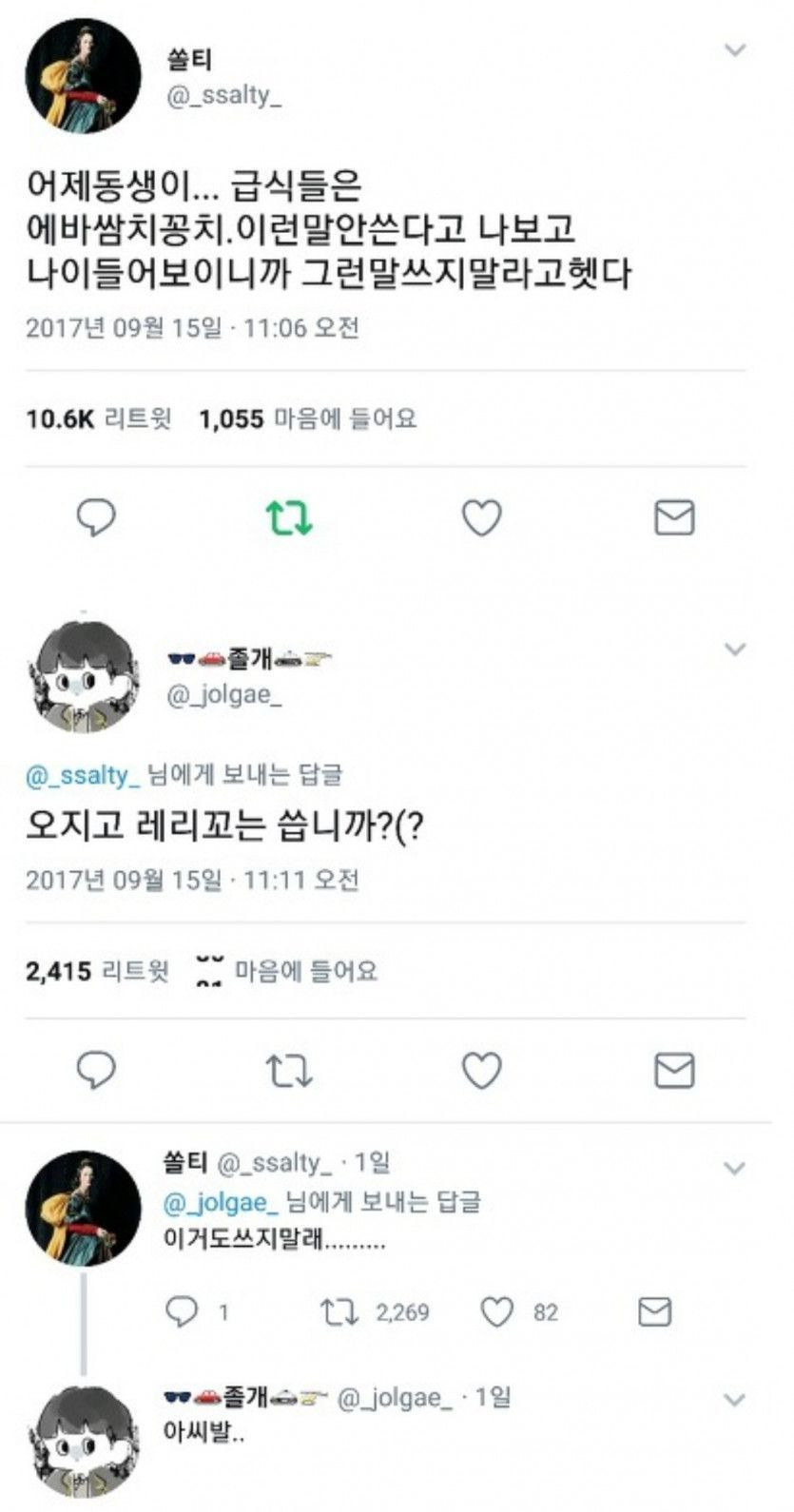Send 쏠티's main tweet via direct message
Screen dimensions: 794x1512
674,518
